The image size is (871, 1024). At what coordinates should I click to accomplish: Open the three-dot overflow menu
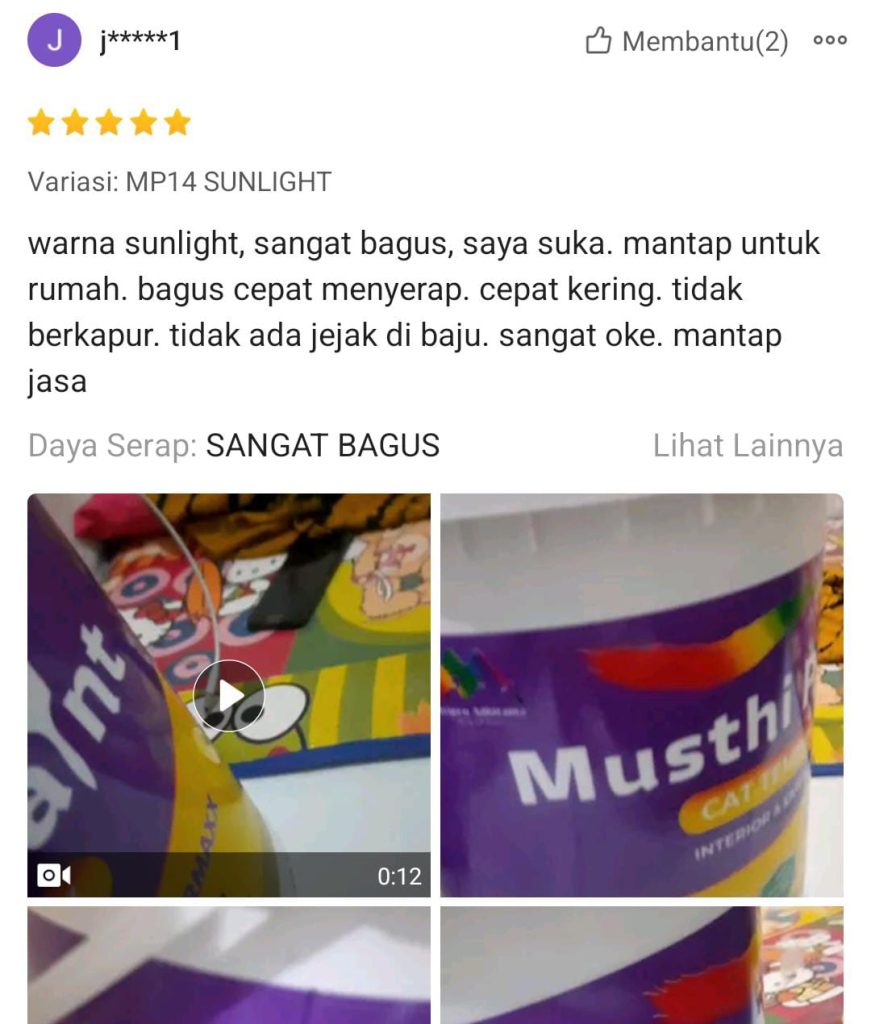point(830,41)
